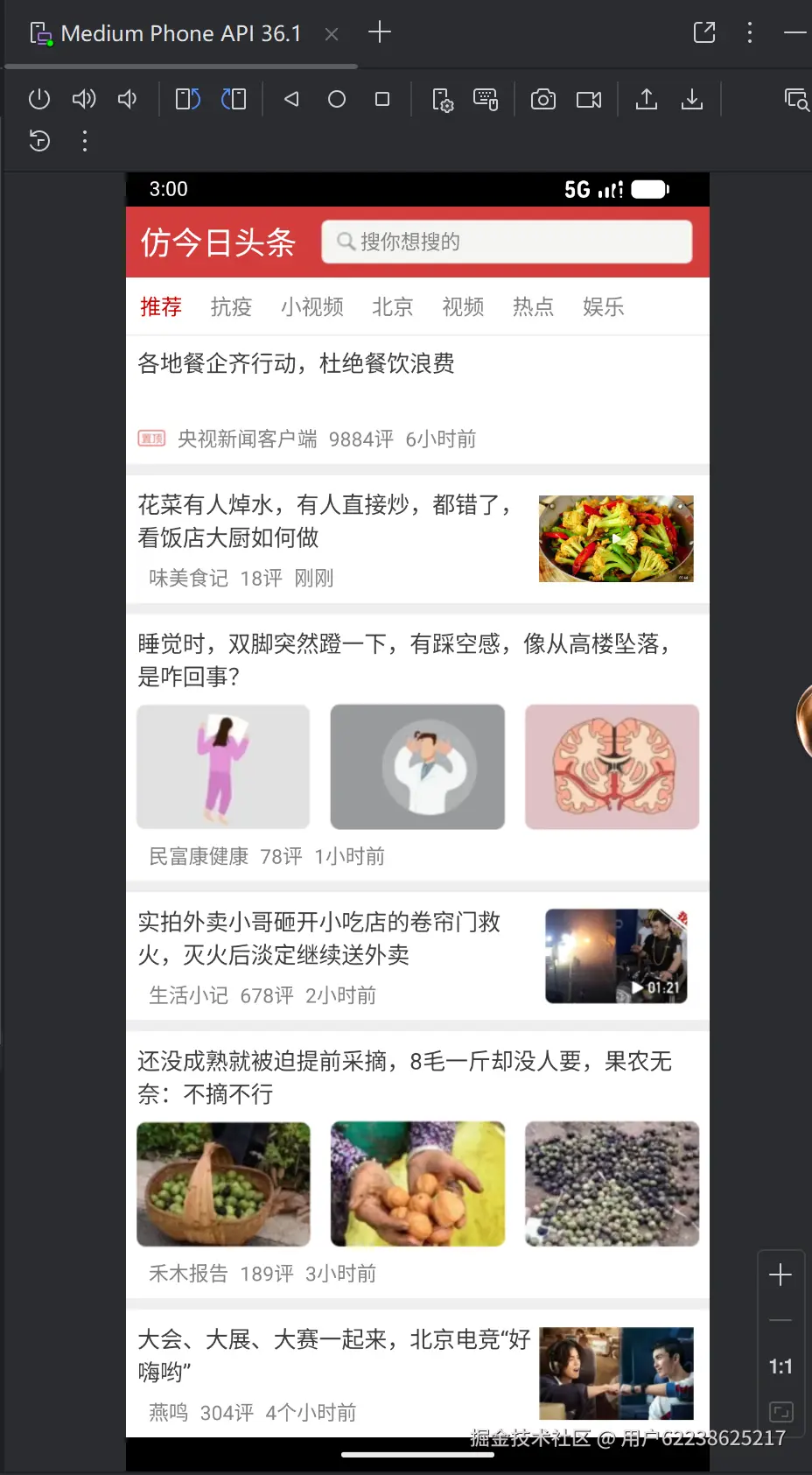Image resolution: width=812 pixels, height=1475 pixels.
Task: Zoom in with the plus button
Action: (x=780, y=1275)
